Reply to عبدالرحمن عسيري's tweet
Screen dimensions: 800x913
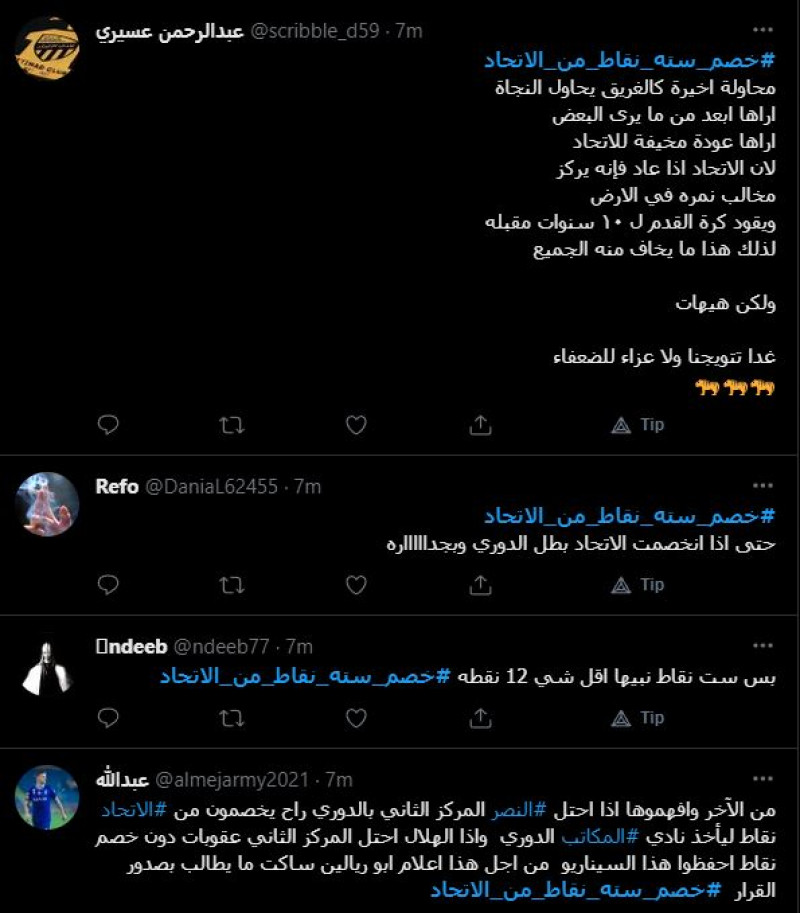point(107,424)
